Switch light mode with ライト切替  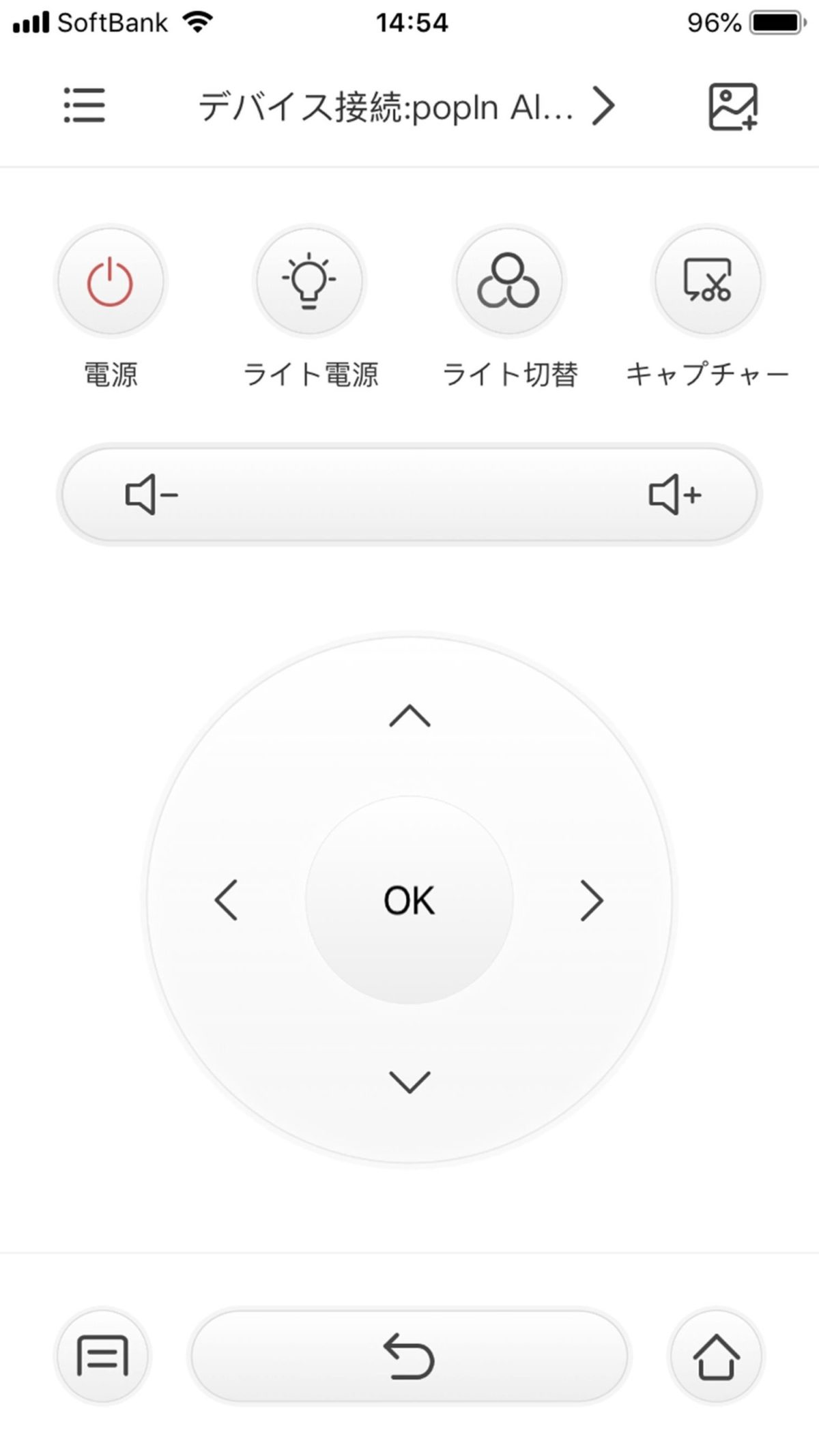tap(509, 281)
